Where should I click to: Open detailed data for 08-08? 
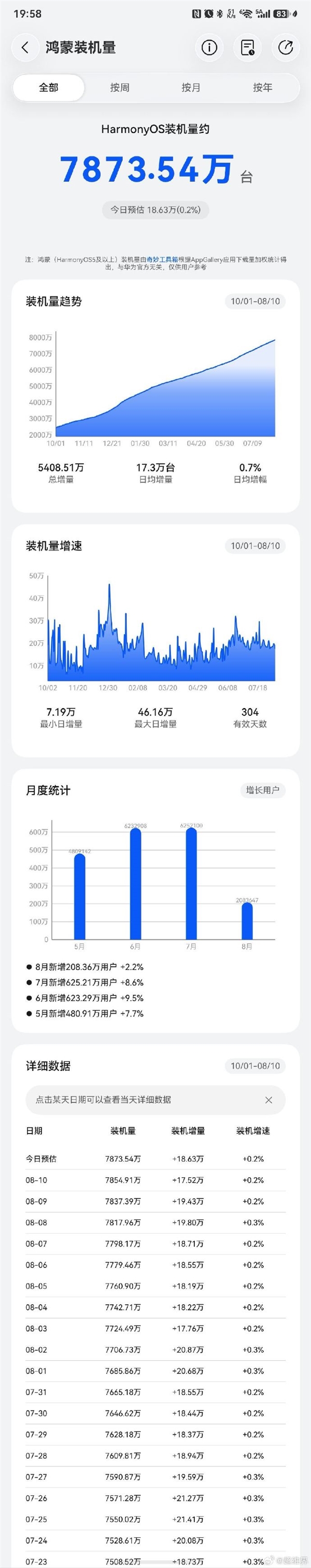(155, 1222)
